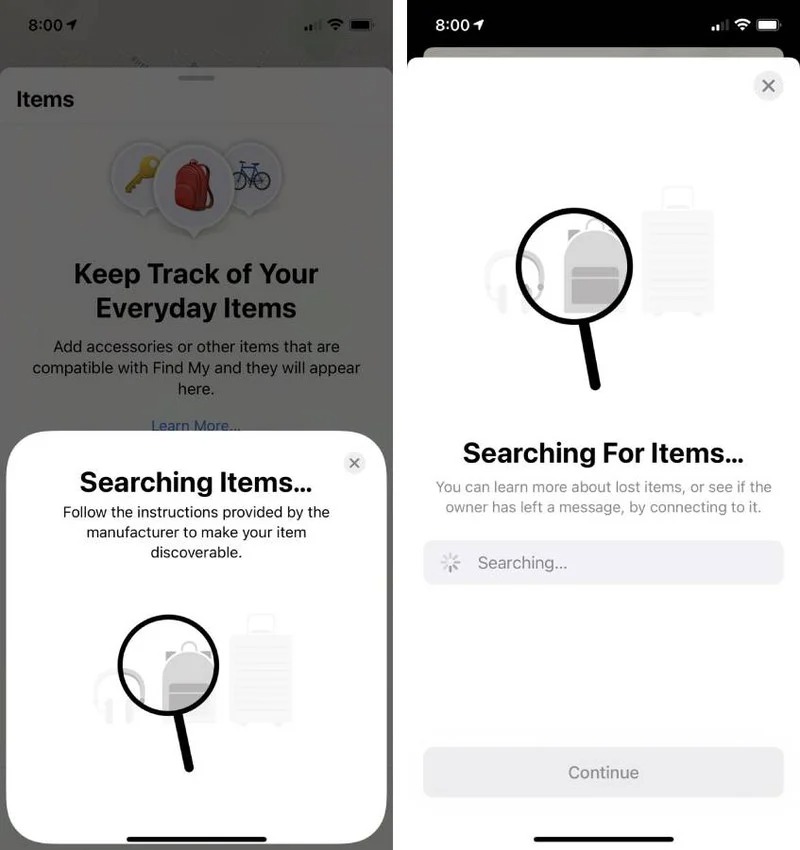This screenshot has height=850, width=800.
Task: Close the Searching Items sheet
Action: [x=353, y=463]
